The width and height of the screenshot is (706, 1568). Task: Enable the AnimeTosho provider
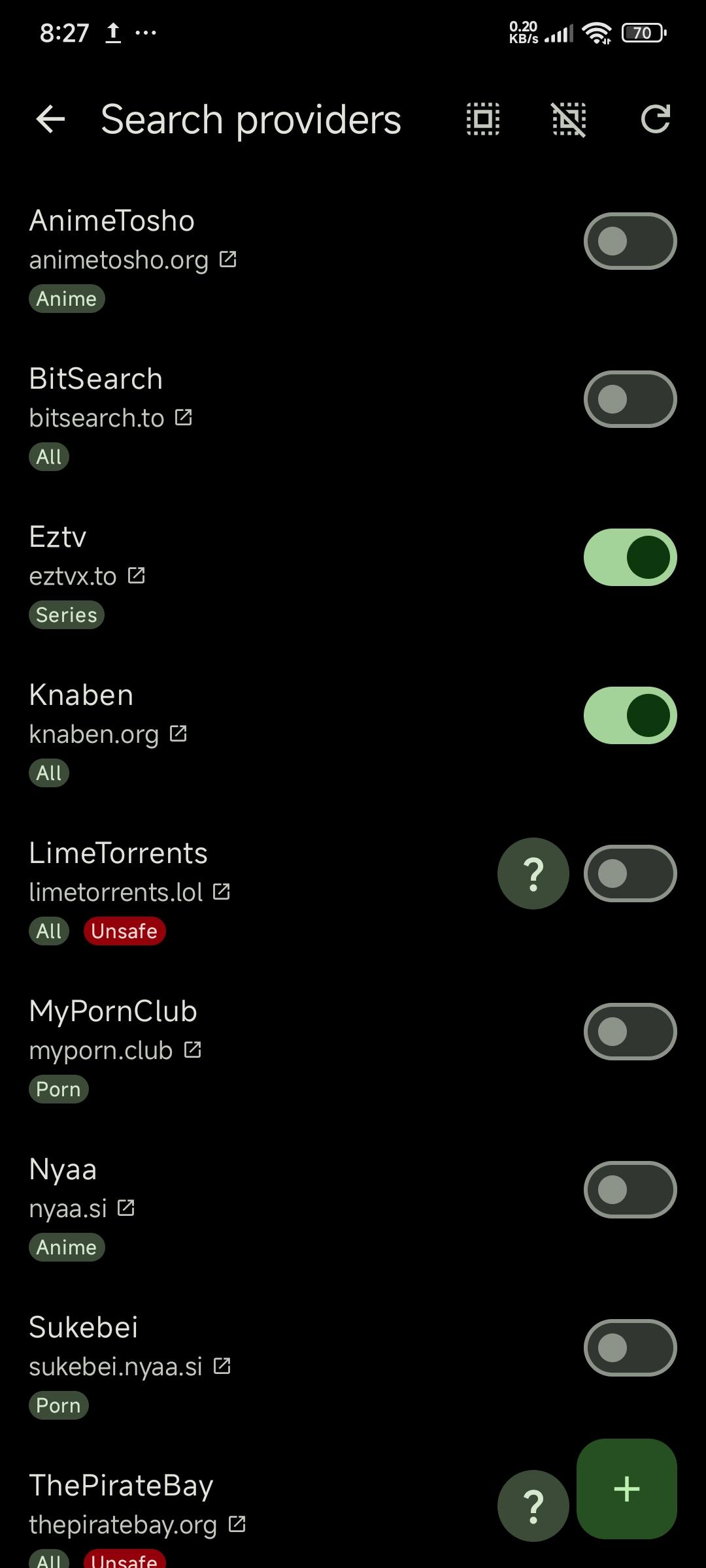click(630, 241)
